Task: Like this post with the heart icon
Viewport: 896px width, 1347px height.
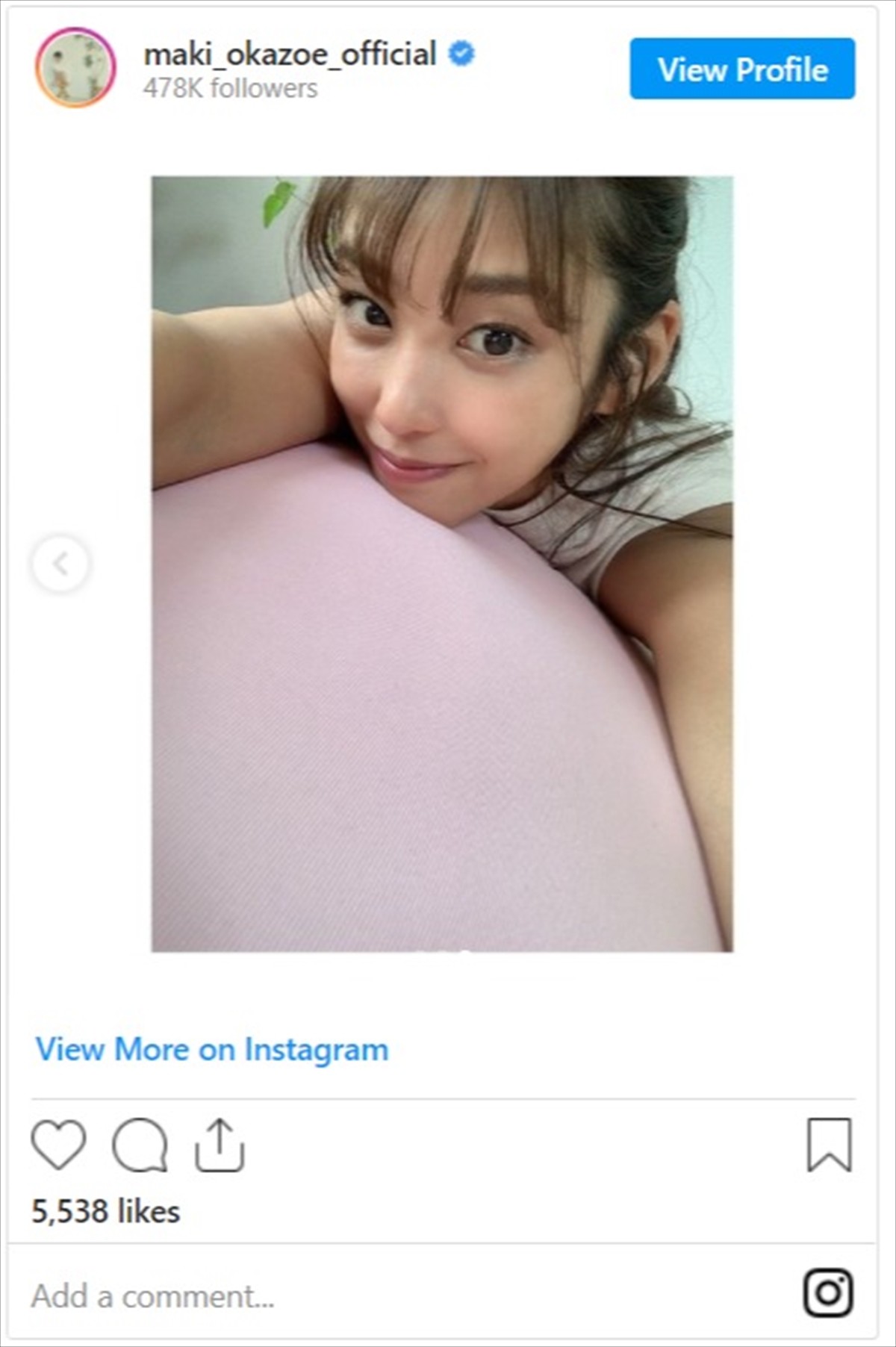Action: (58, 1145)
